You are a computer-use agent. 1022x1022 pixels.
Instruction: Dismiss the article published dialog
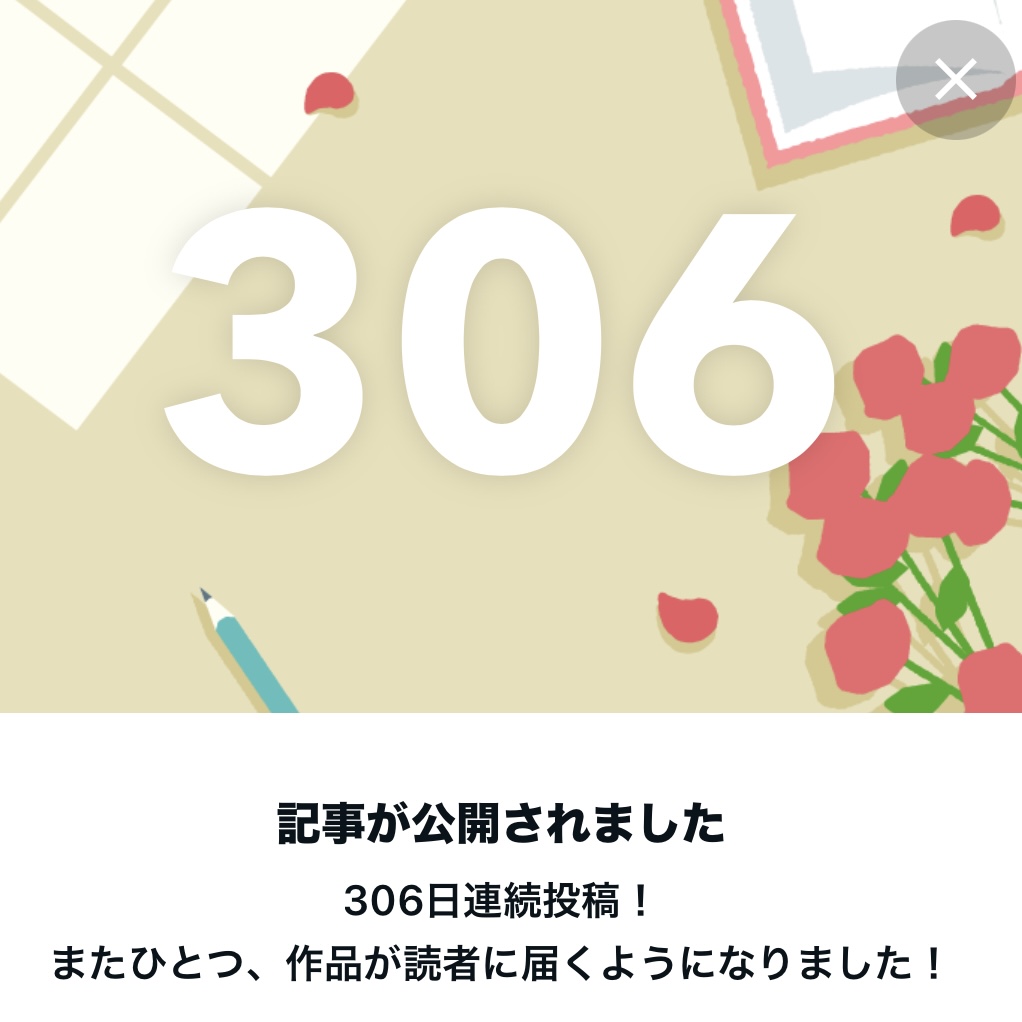[x=955, y=80]
